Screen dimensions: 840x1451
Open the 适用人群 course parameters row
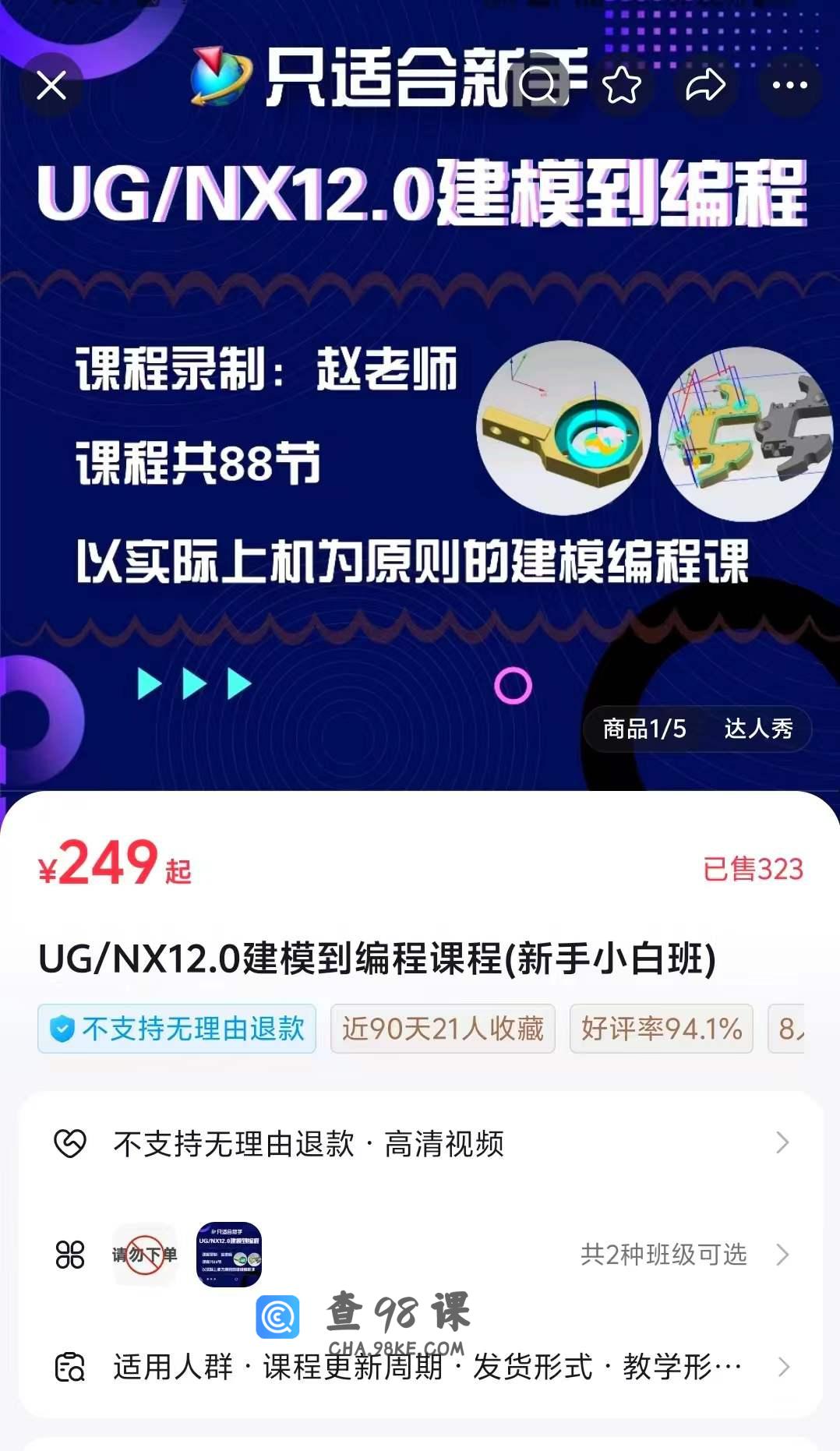[421, 1367]
